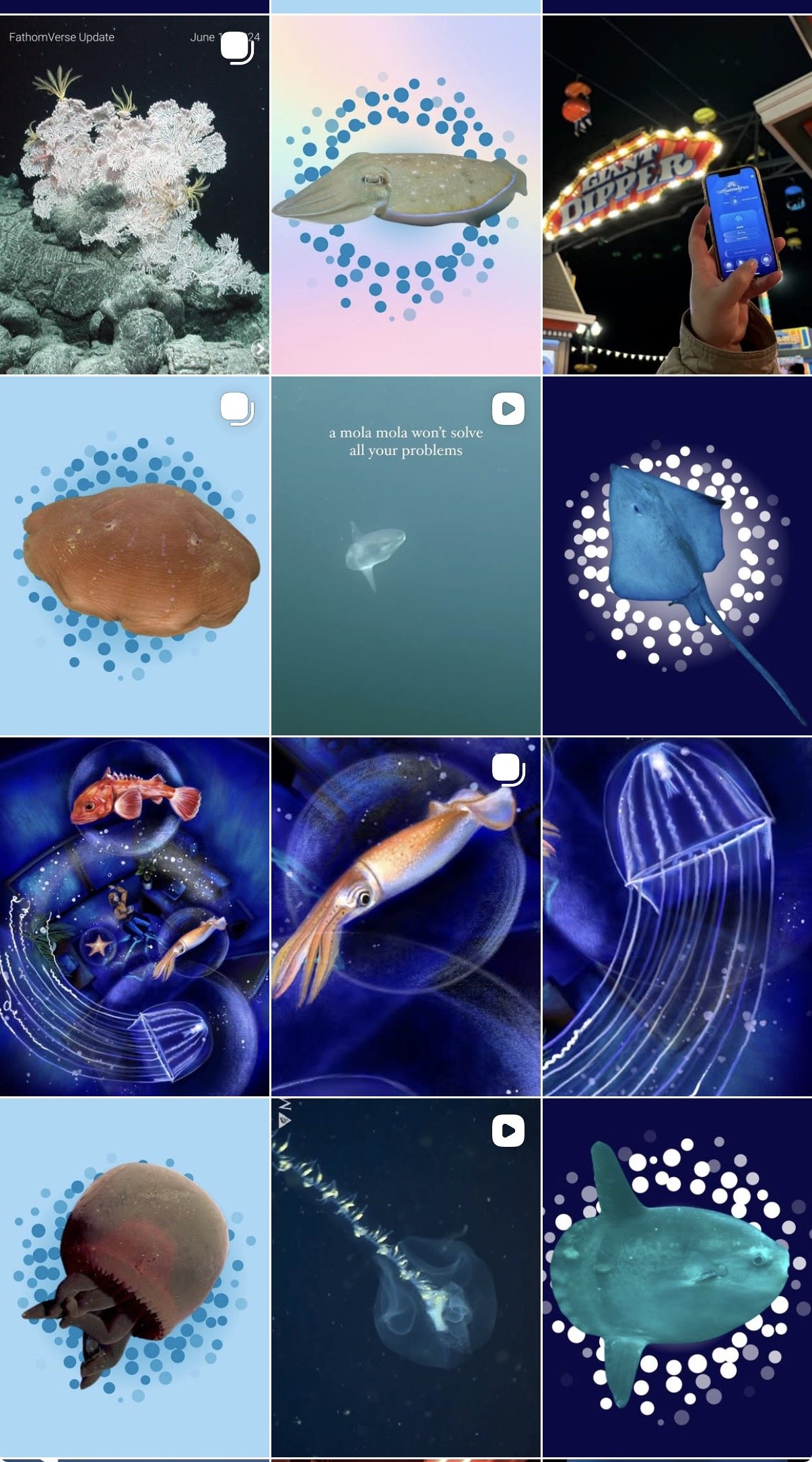Viewport: 812px width, 1462px height.
Task: Open the Giant Dipper phone photo post
Action: (x=677, y=195)
